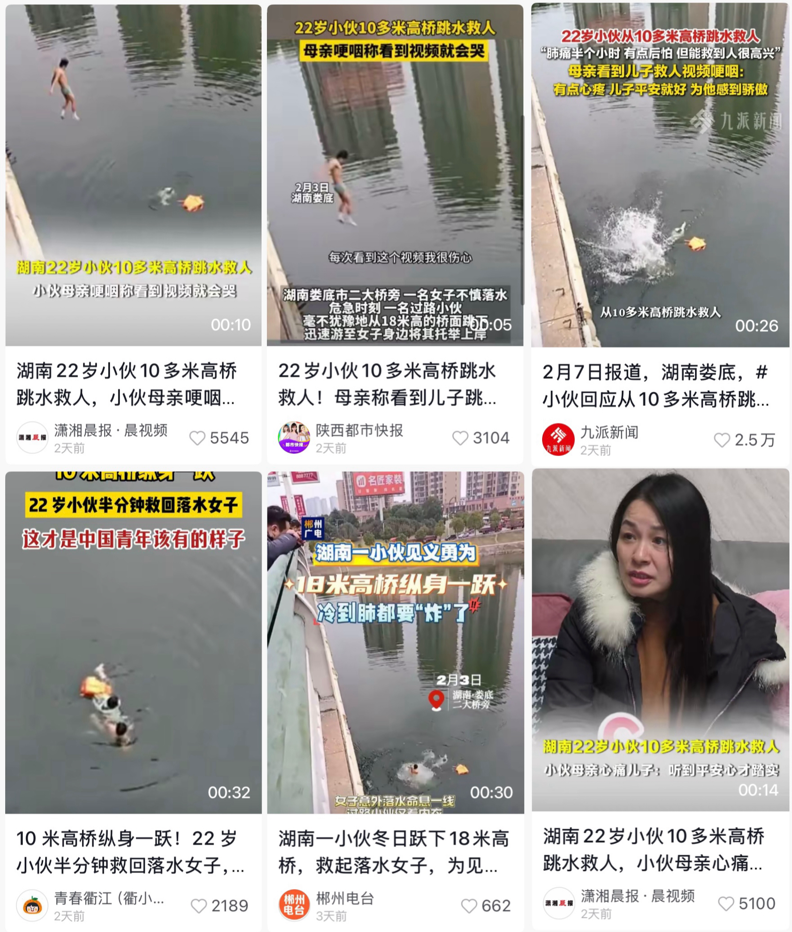Viewport: 792px width, 932px height.
Task: Visit the 陕西都市快报 author profile
Action: tap(294, 438)
